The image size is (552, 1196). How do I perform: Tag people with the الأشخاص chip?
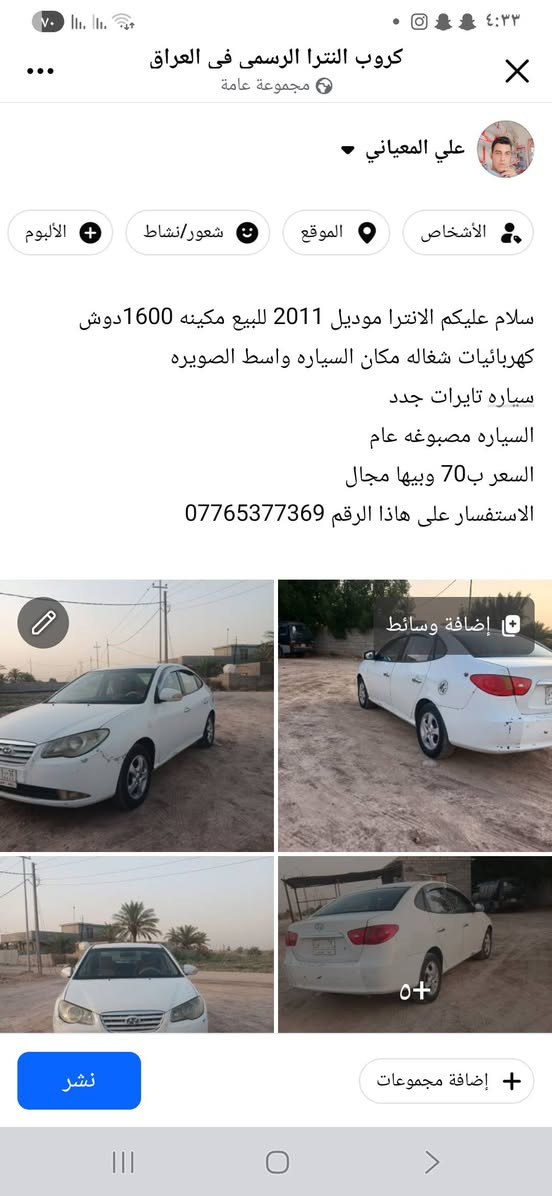(468, 233)
